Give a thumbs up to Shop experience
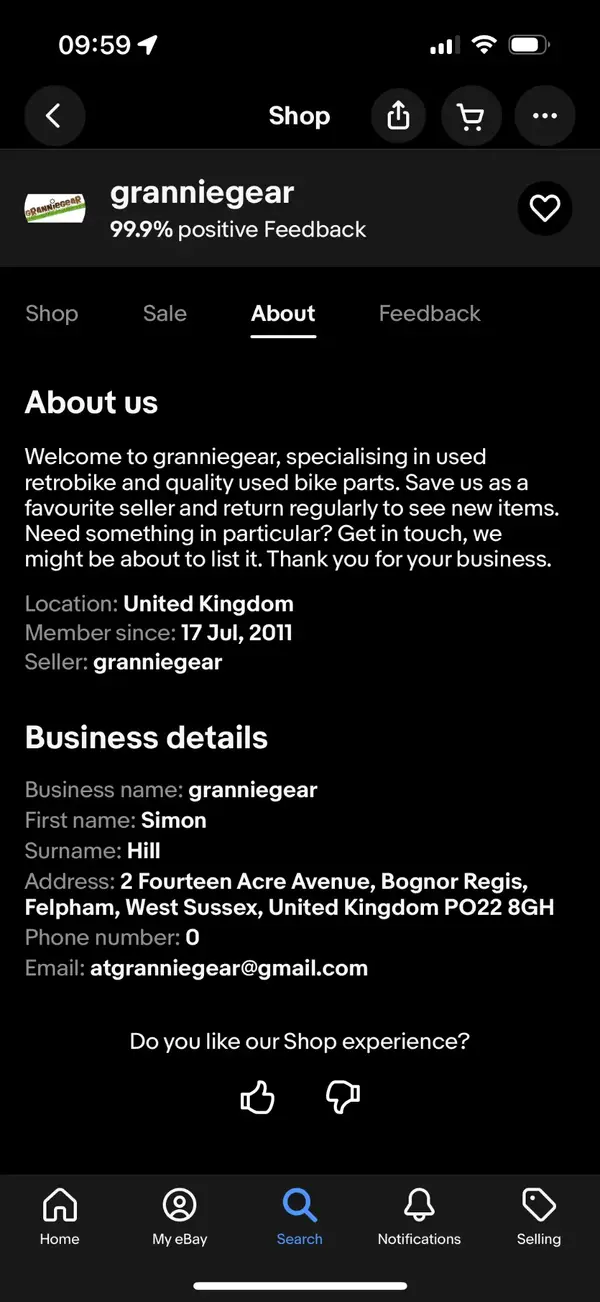 pos(258,1098)
